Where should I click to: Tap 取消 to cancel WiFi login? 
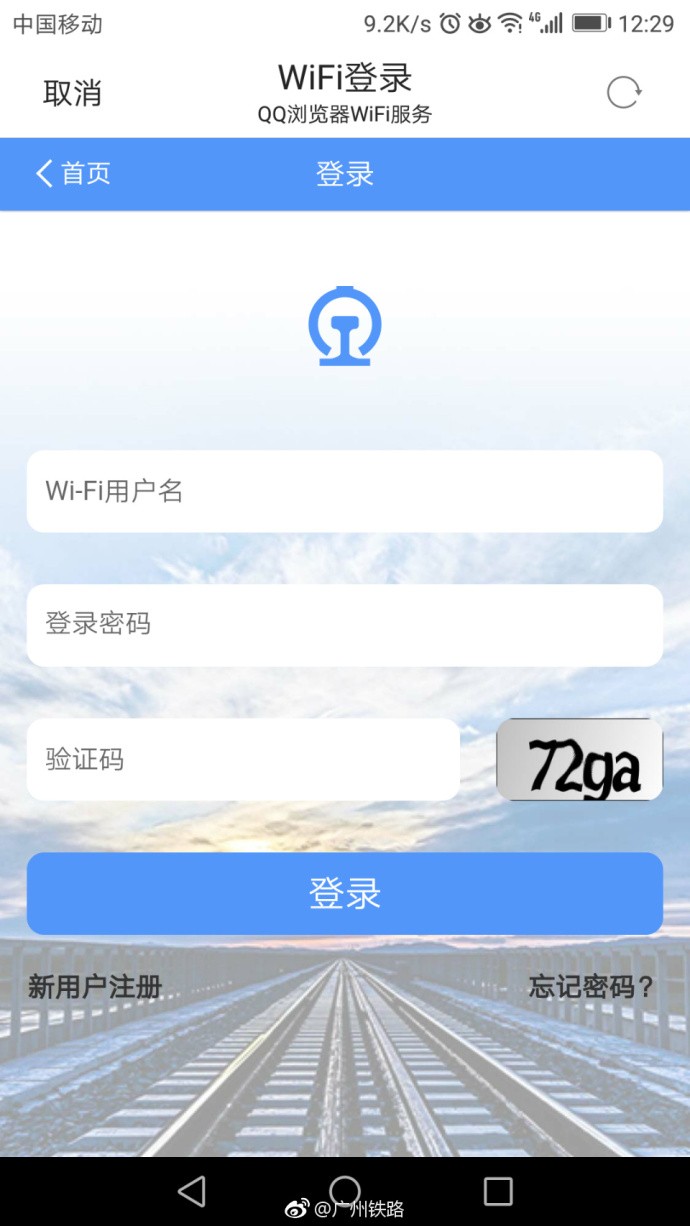coord(72,93)
